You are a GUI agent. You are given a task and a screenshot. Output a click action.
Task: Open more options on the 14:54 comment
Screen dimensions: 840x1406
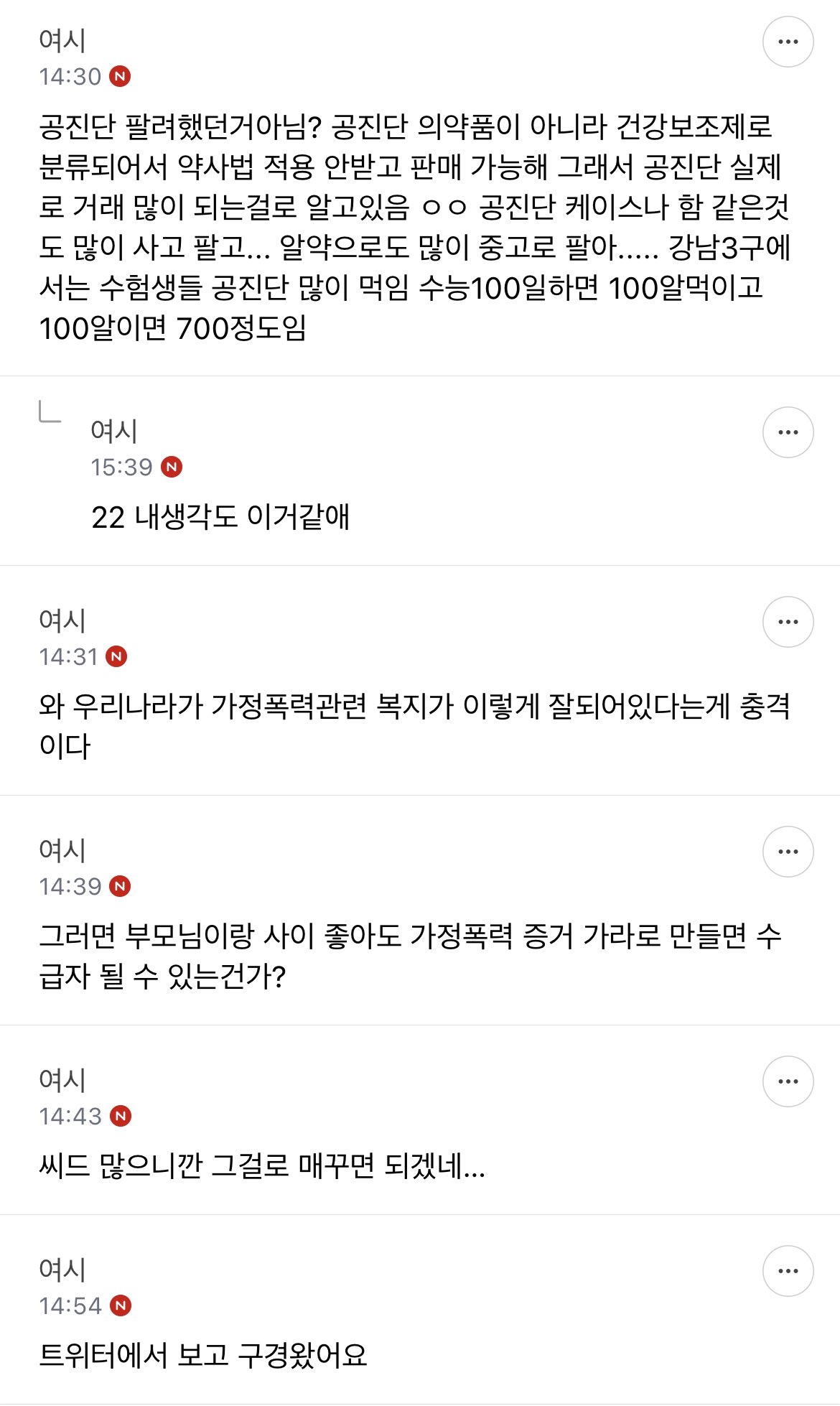(788, 1271)
